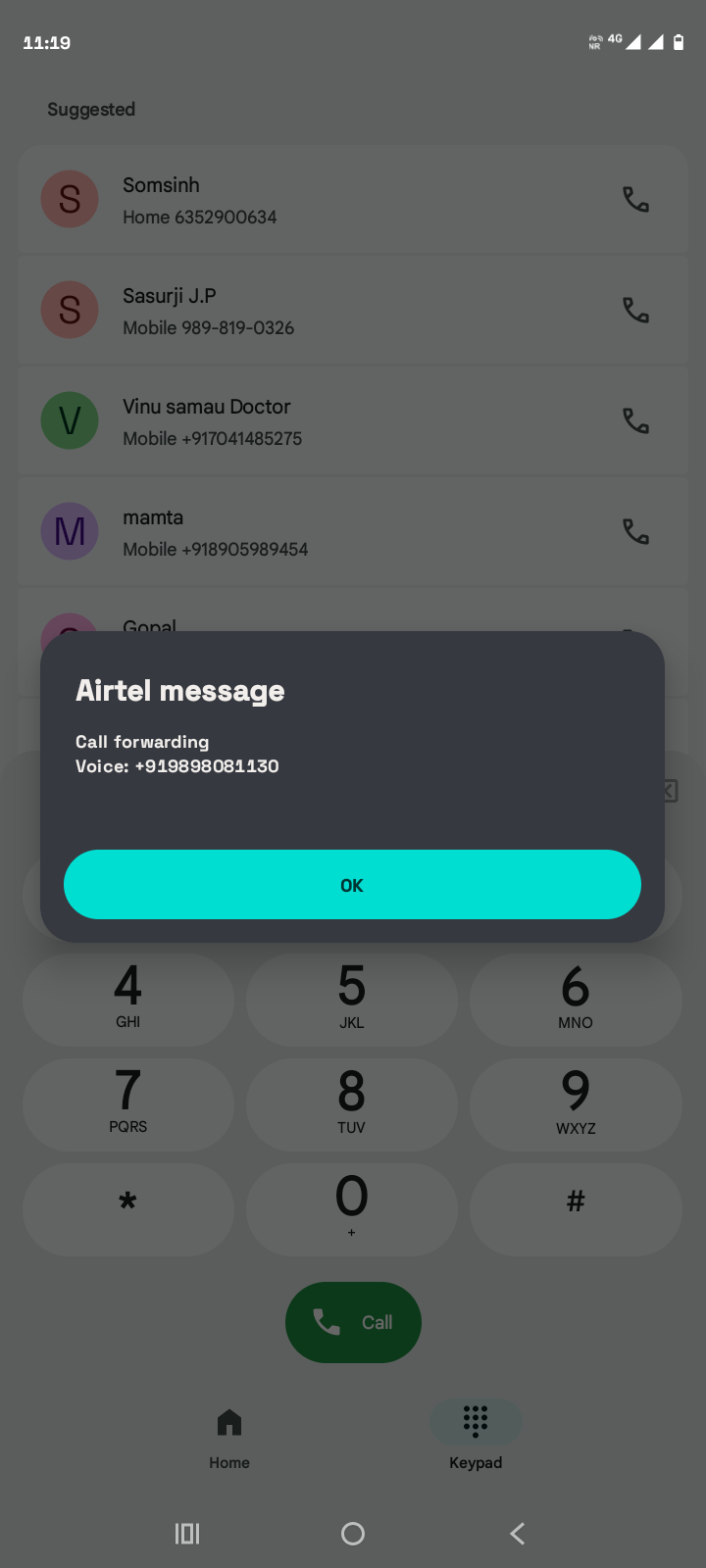Image resolution: width=706 pixels, height=1568 pixels.
Task: Call Vinu samau Doctor via phone icon
Action: click(x=635, y=421)
